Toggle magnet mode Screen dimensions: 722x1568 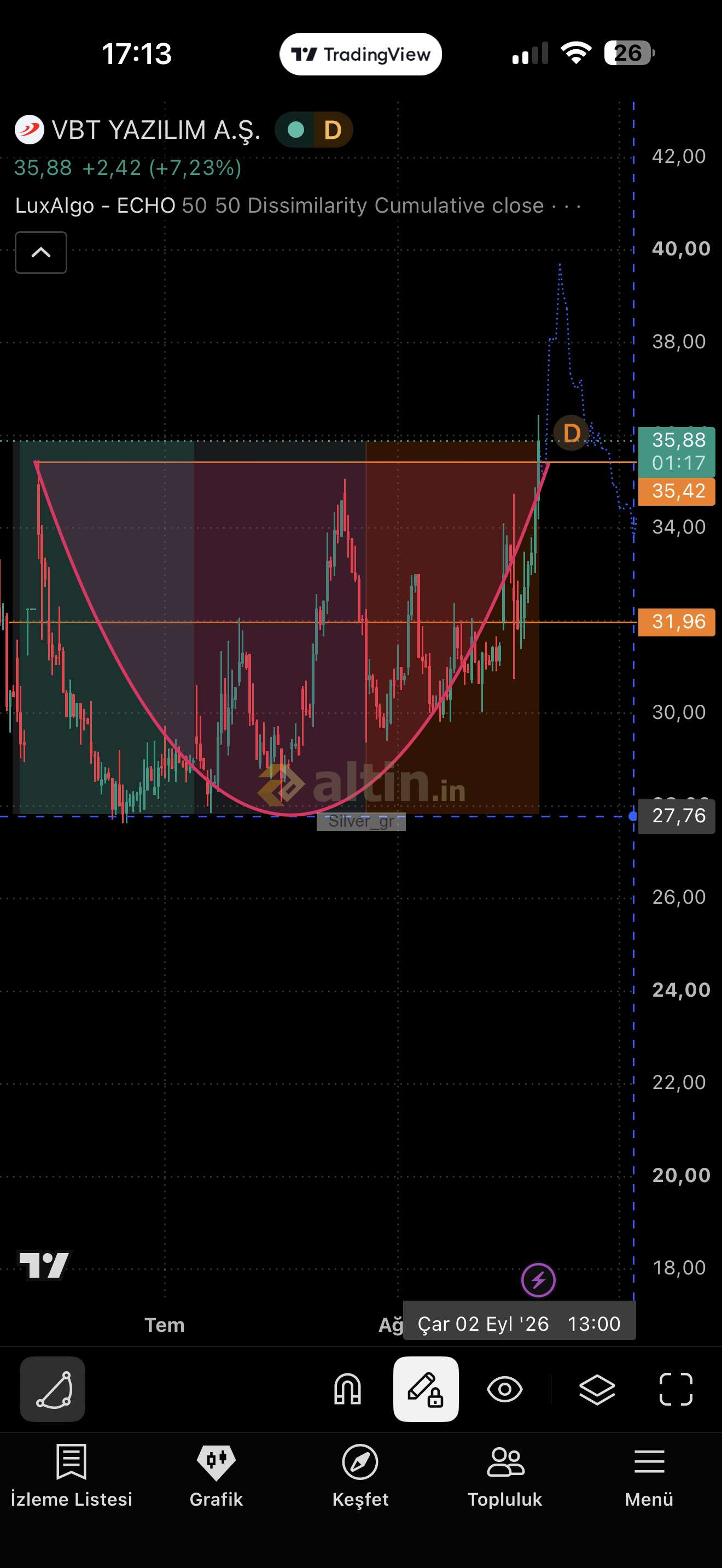click(348, 1390)
